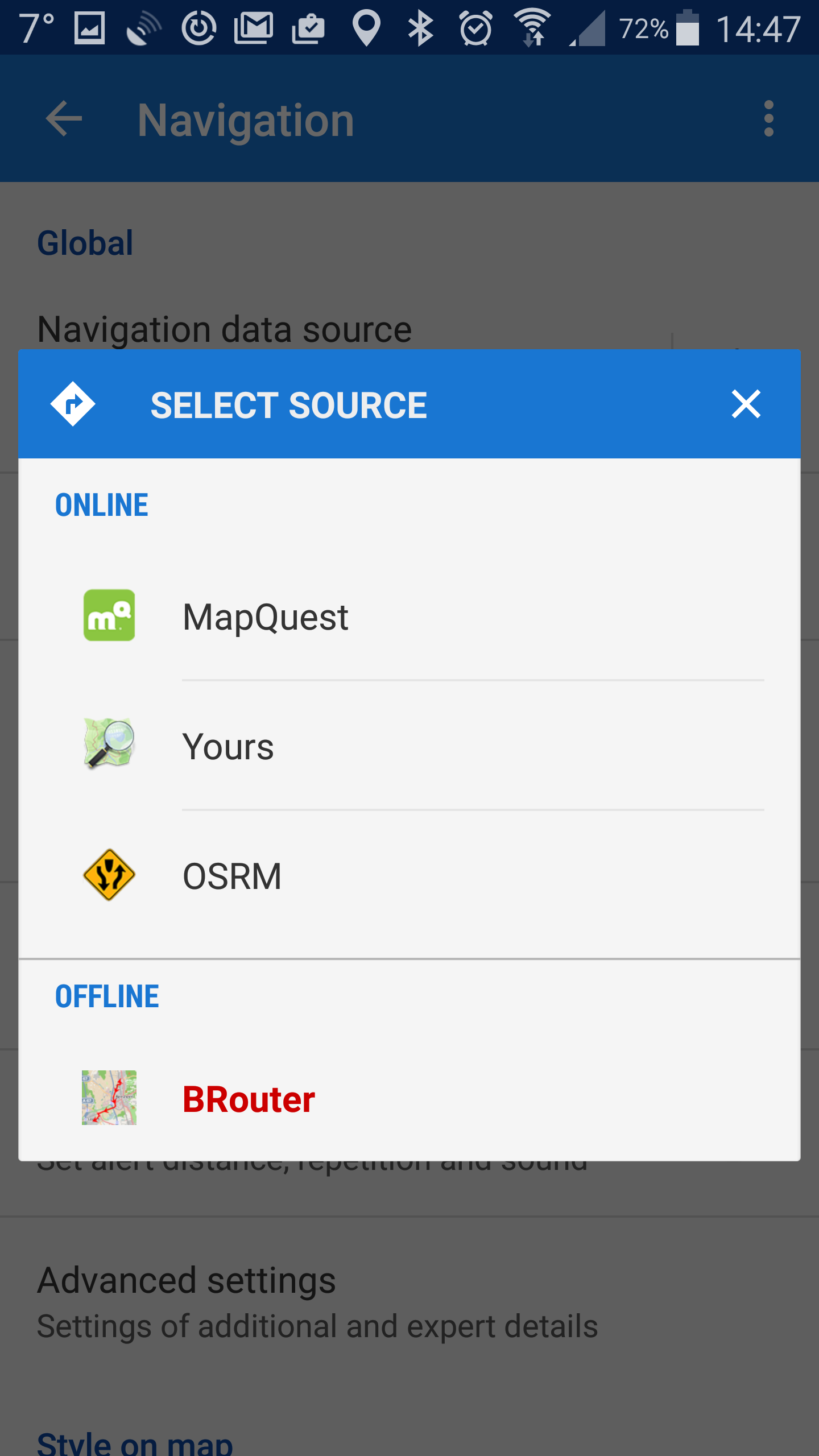Viewport: 819px width, 1456px height.
Task: Close the Select Source dialog
Action: coord(746,404)
